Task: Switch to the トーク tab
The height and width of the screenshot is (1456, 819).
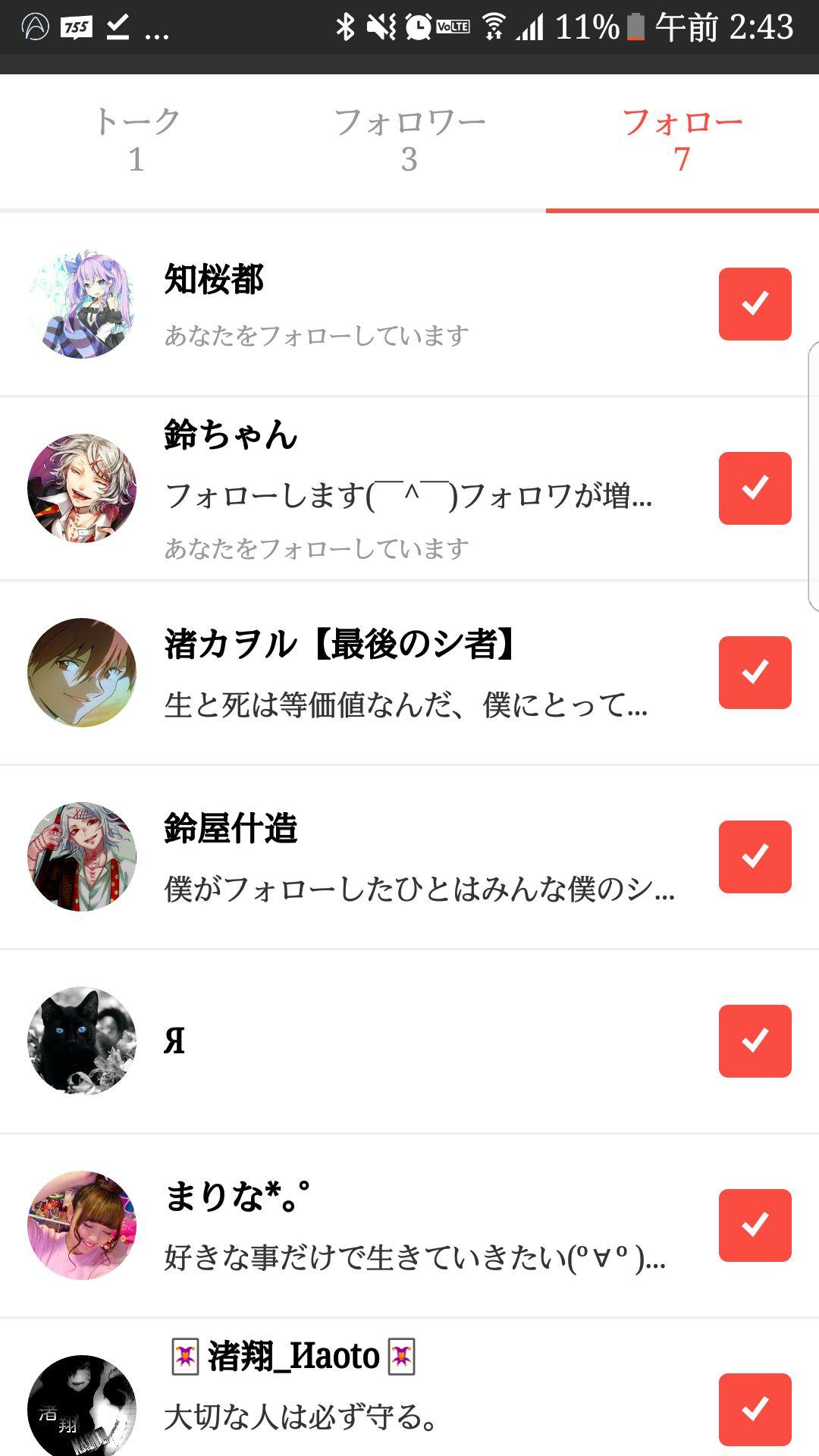Action: tap(136, 140)
